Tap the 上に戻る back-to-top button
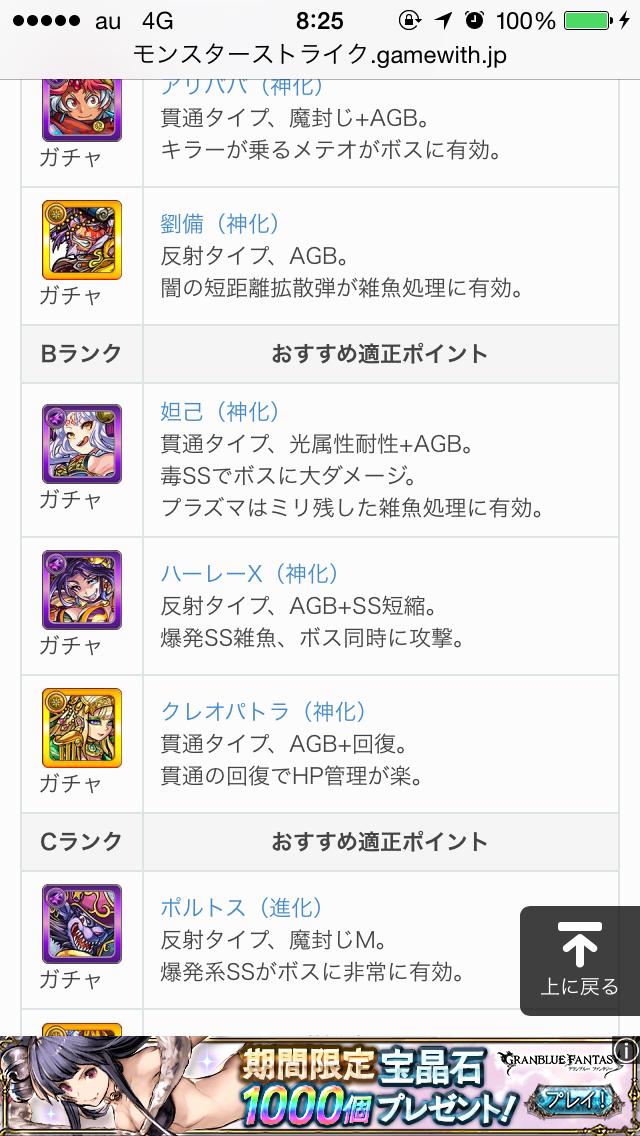This screenshot has height=1136, width=640. click(x=579, y=960)
